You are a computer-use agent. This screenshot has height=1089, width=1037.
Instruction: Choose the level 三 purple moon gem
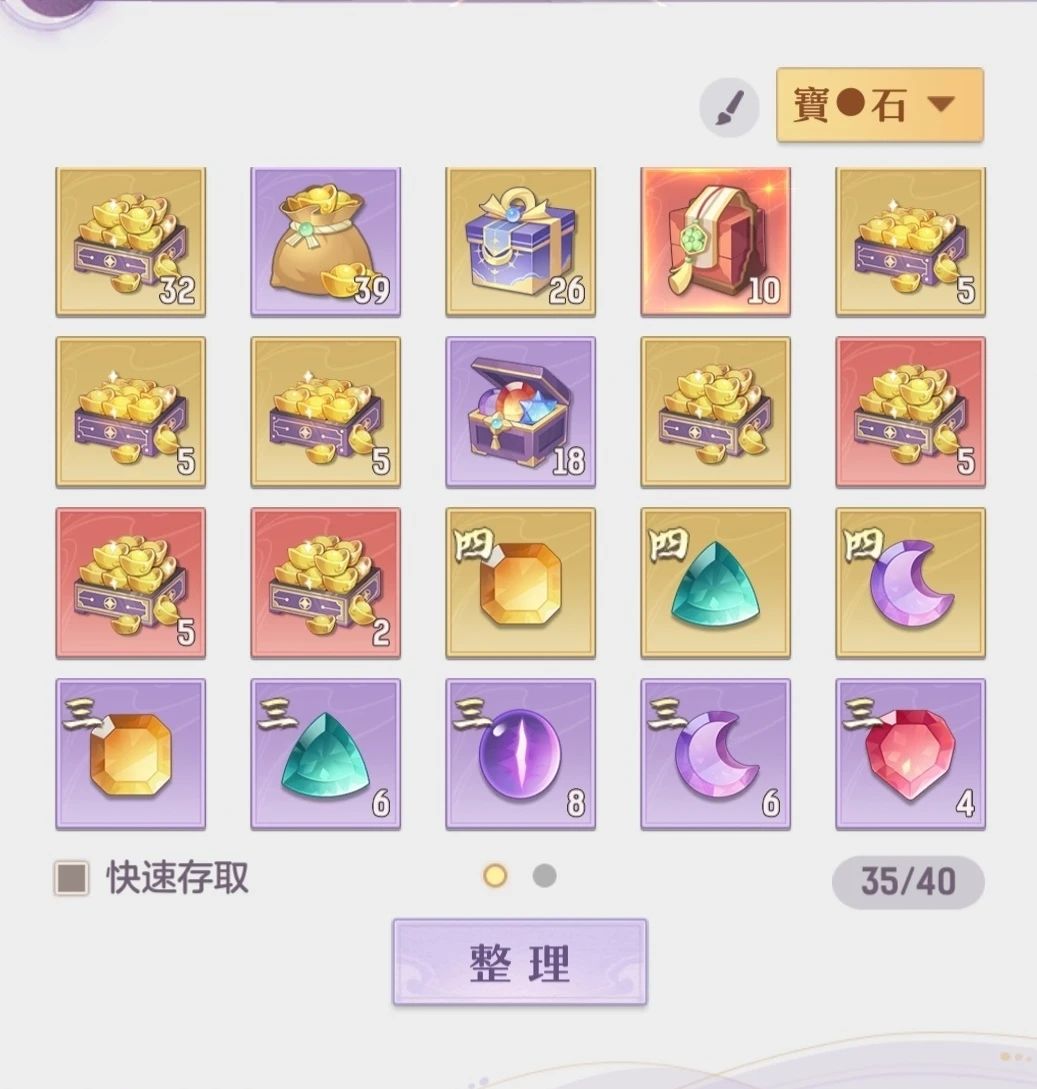[x=715, y=754]
